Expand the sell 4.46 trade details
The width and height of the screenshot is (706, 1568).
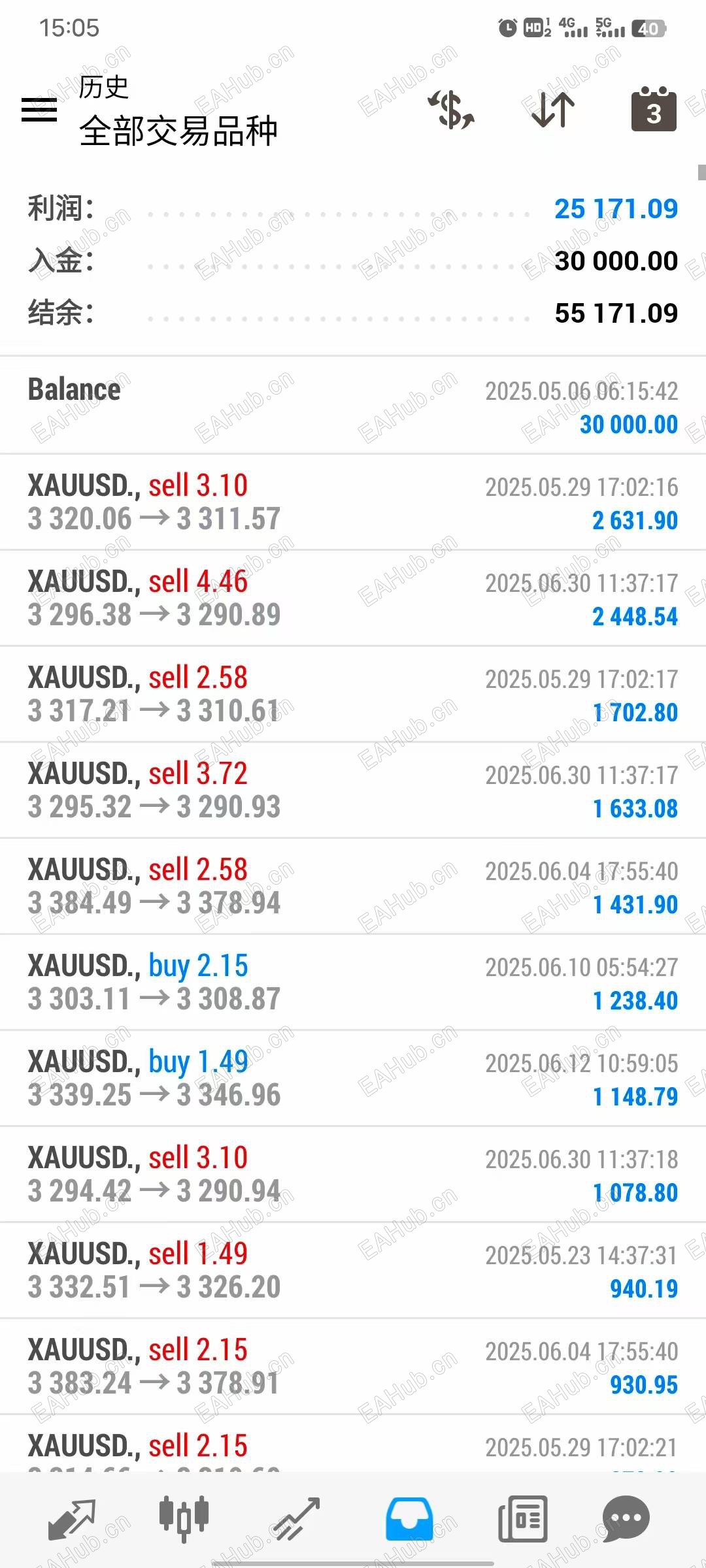tap(353, 598)
